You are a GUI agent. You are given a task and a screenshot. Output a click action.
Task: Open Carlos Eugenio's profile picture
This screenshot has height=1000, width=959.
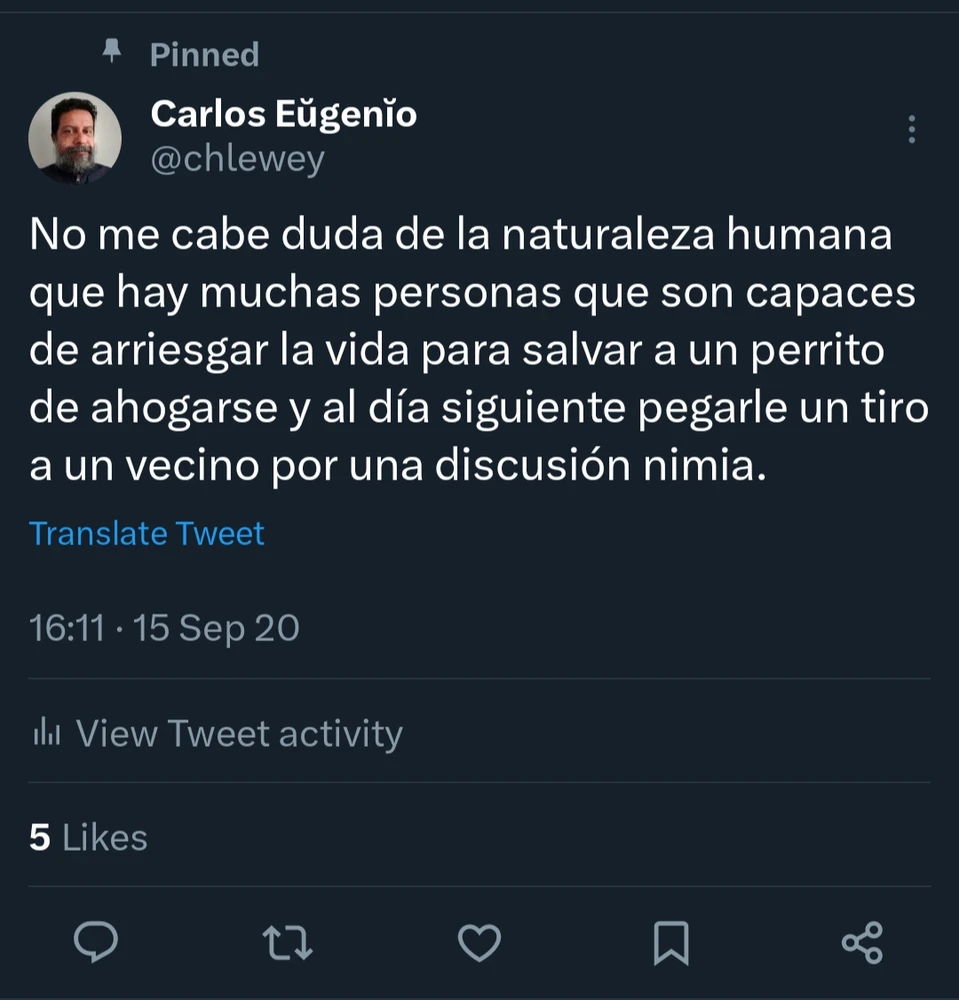tap(75, 139)
